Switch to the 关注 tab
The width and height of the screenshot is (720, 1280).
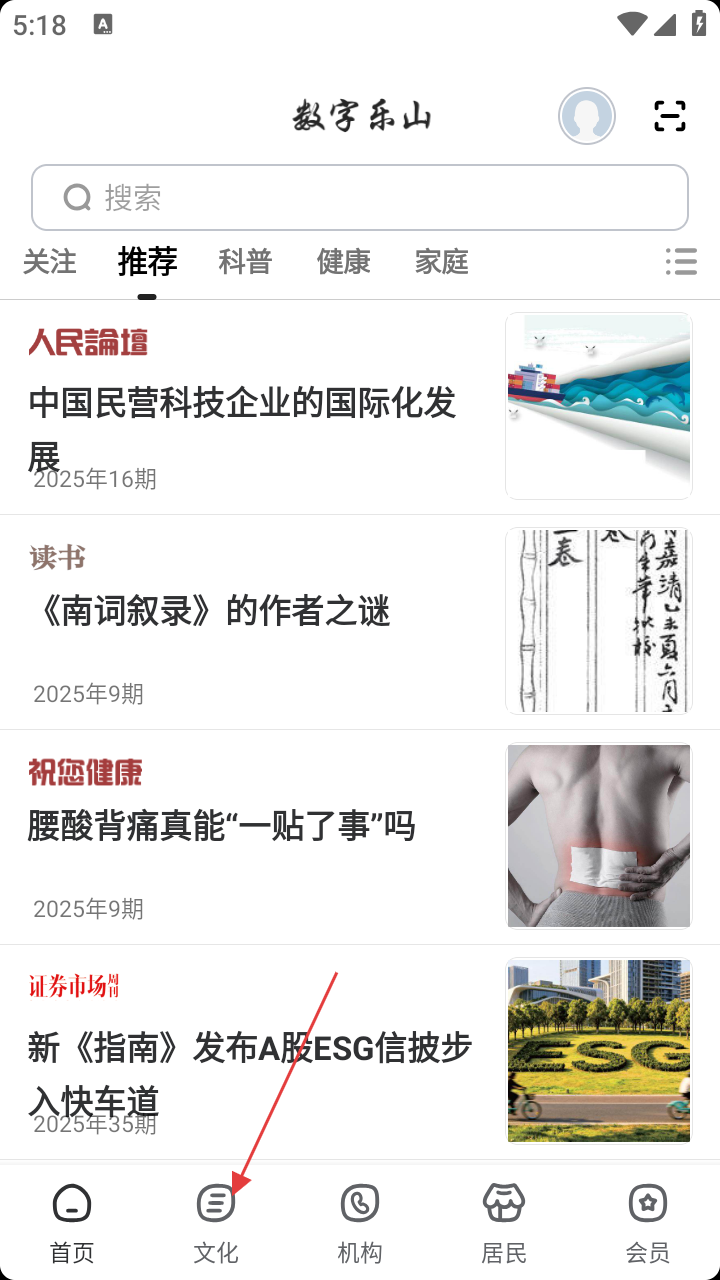(x=50, y=262)
